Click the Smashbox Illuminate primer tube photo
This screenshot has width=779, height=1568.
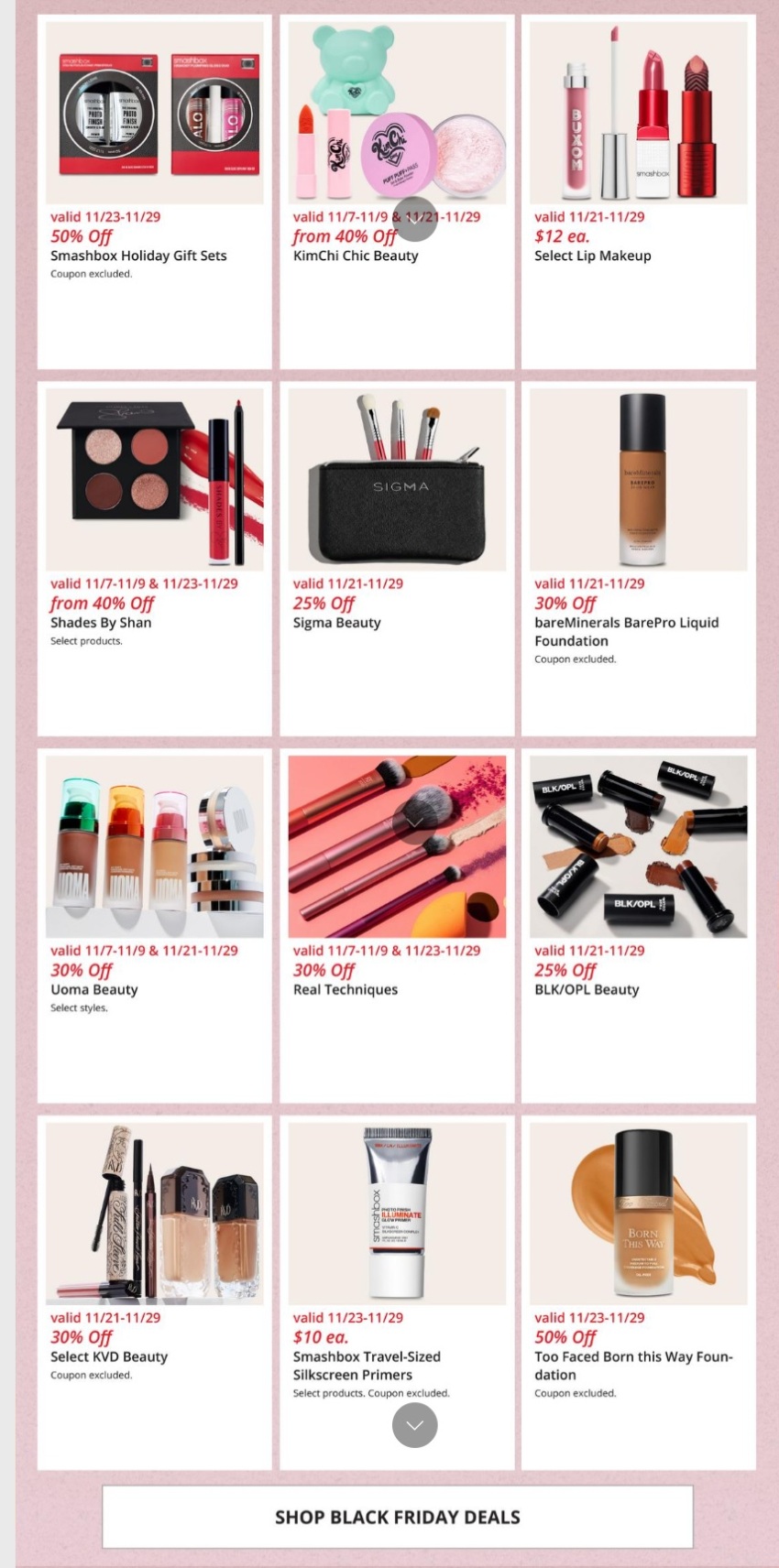point(396,1212)
